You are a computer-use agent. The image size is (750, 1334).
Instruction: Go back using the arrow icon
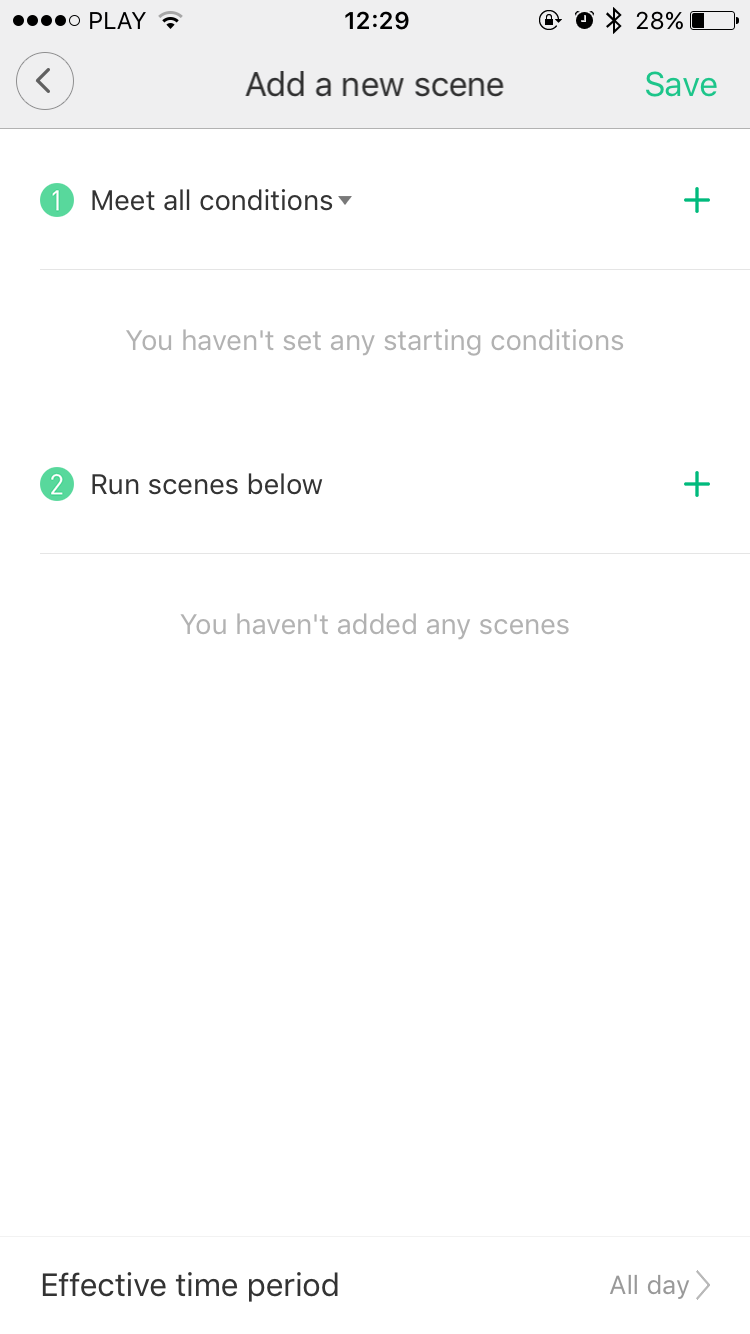tap(45, 82)
